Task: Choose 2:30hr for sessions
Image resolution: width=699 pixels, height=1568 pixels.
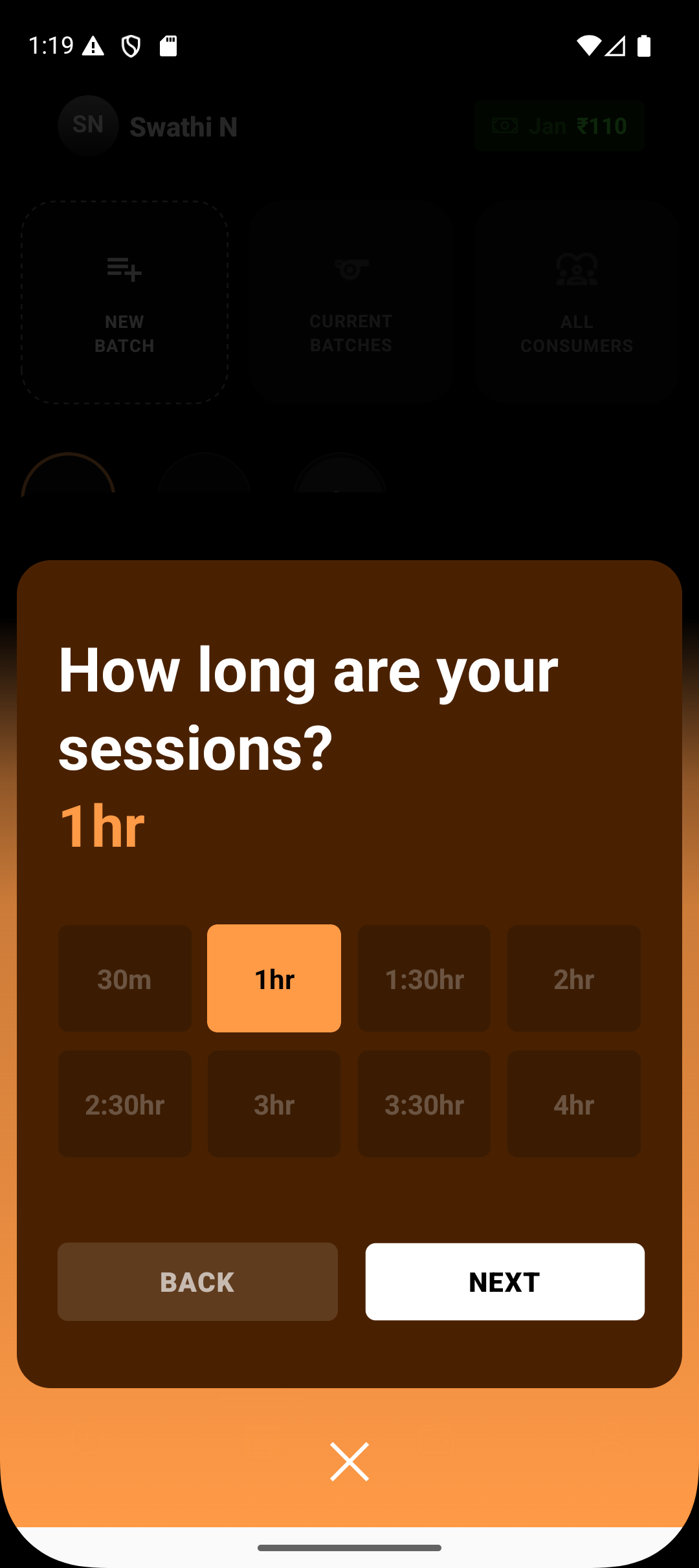Action: tap(124, 1104)
